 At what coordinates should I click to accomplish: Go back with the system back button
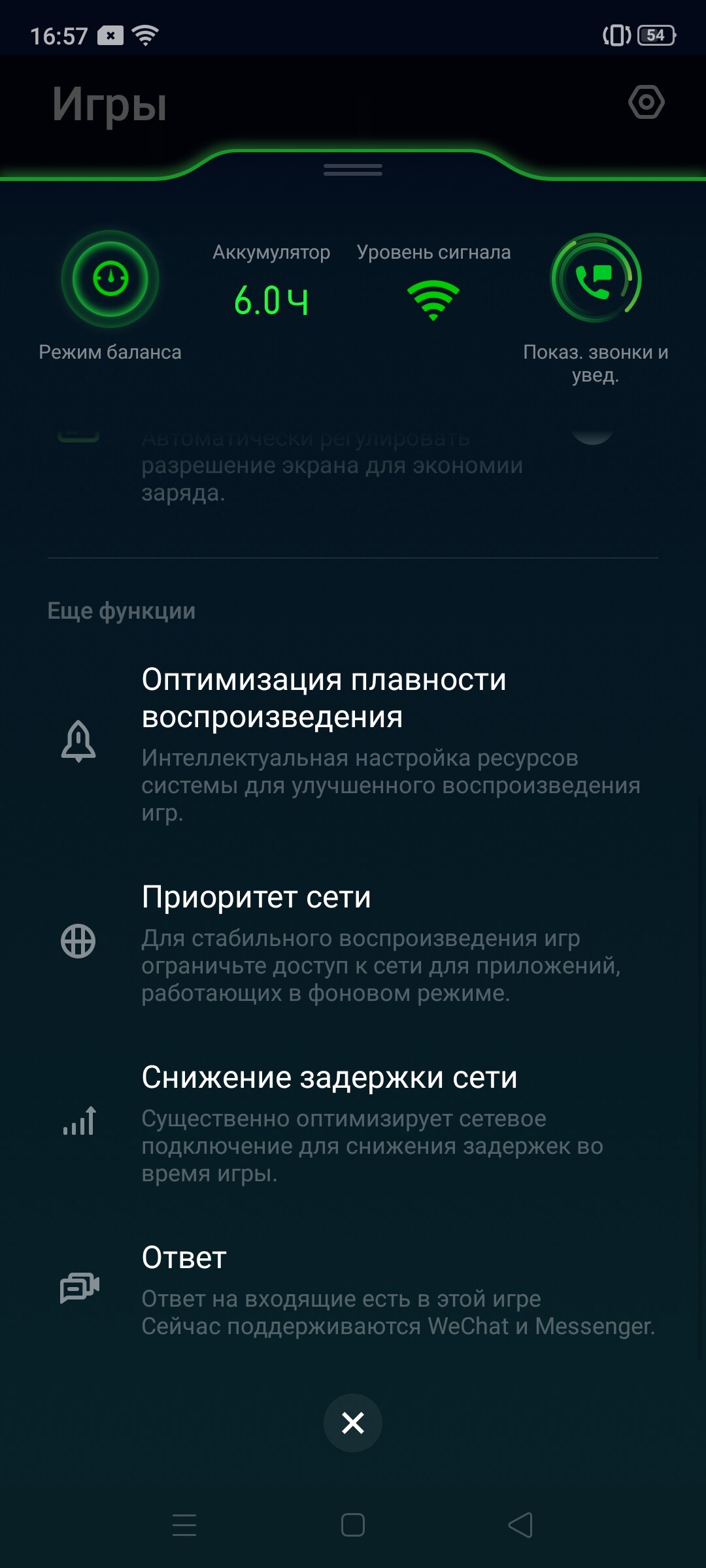click(x=521, y=1526)
